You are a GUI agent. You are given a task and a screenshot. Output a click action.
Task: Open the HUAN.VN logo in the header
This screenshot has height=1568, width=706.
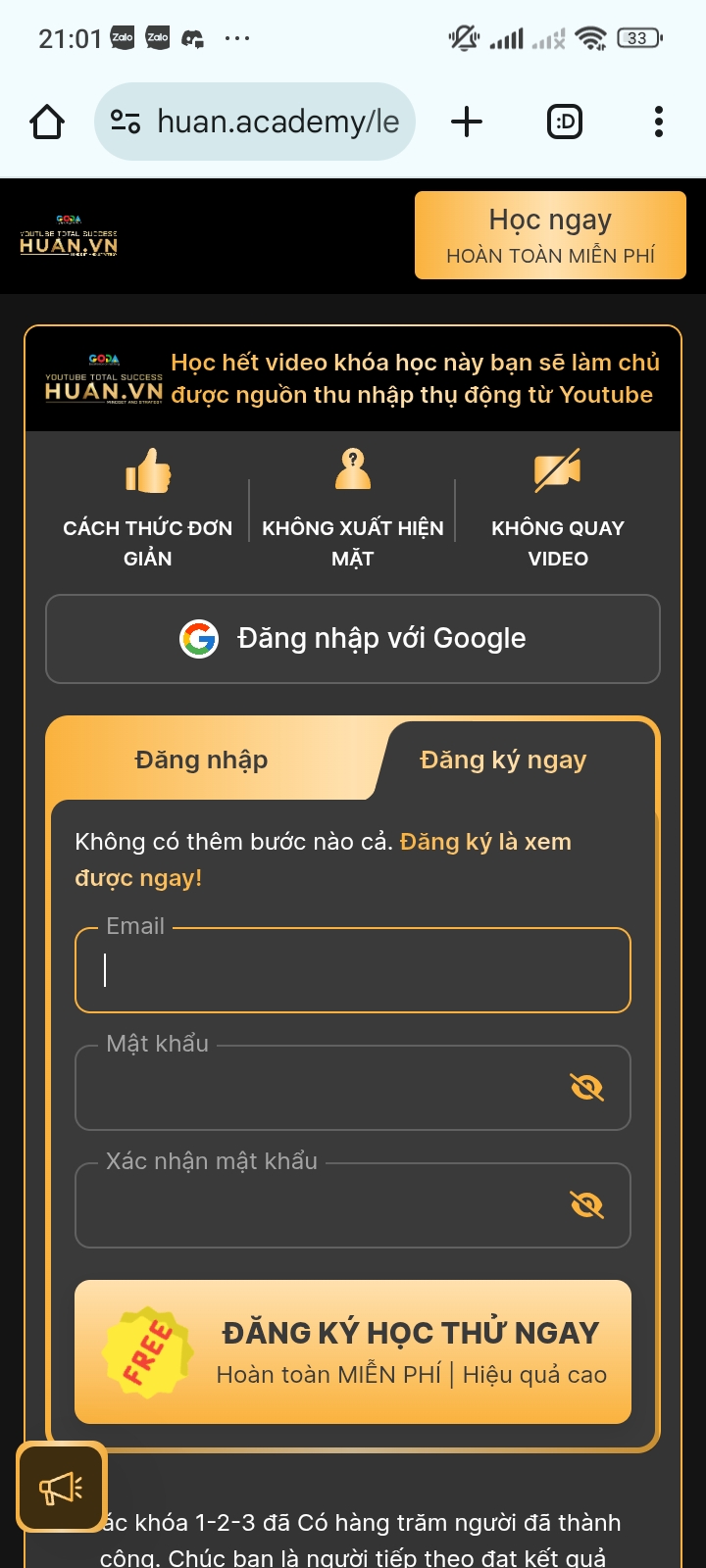click(x=69, y=236)
